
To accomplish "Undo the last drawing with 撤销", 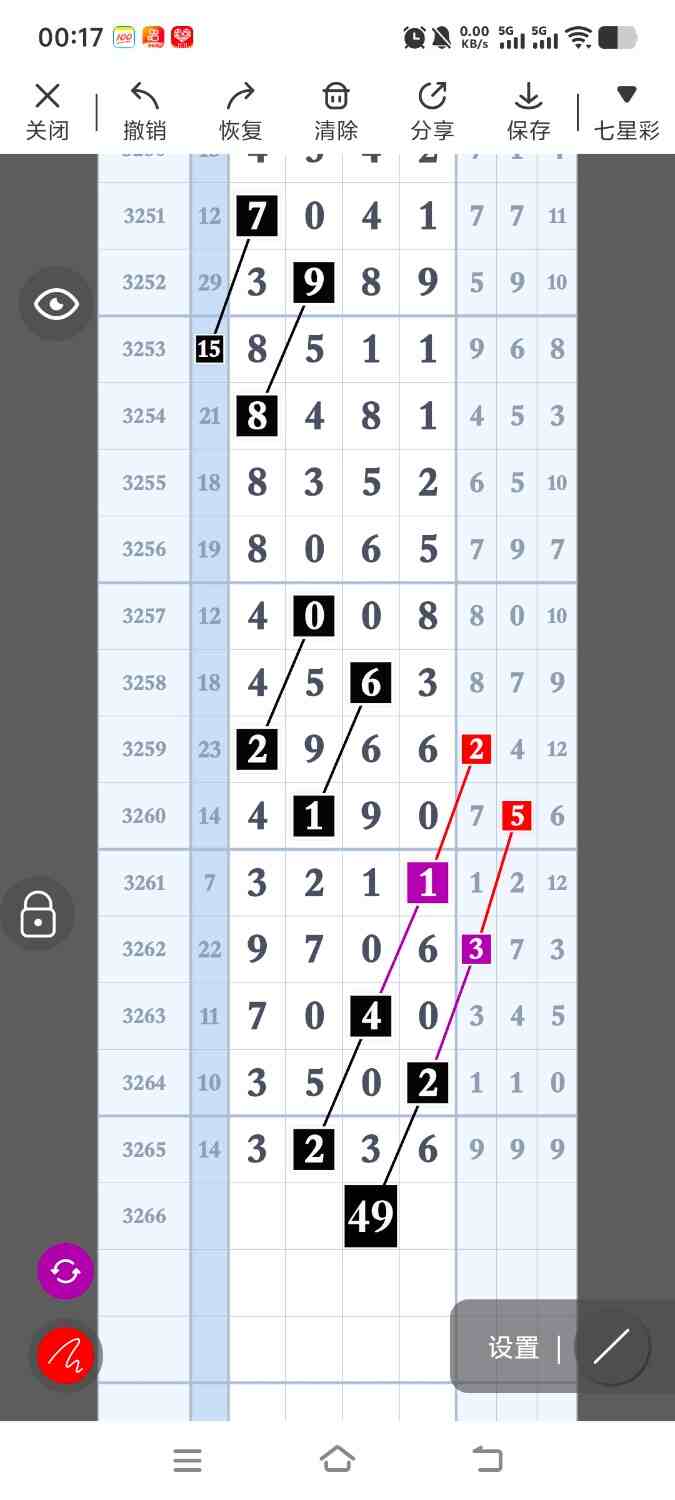I will pyautogui.click(x=144, y=111).
